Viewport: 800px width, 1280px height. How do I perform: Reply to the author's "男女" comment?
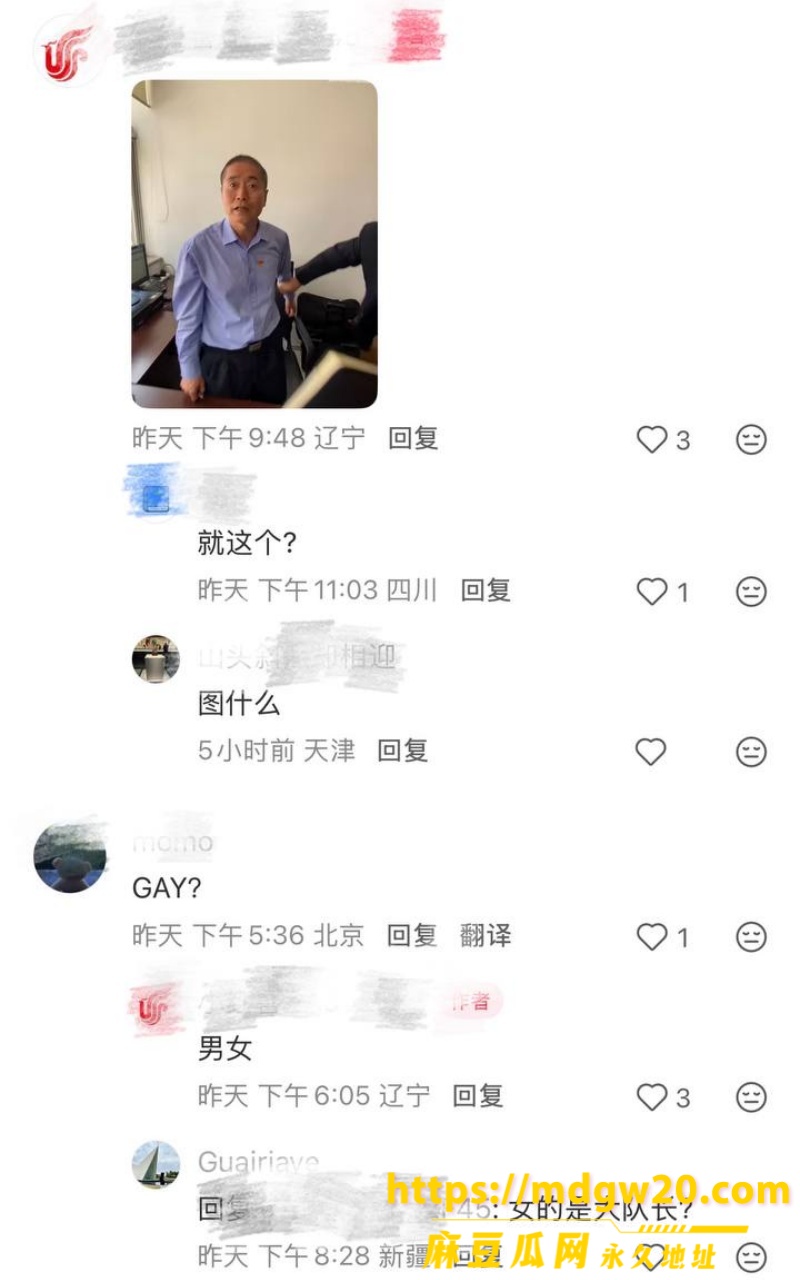(x=478, y=1095)
